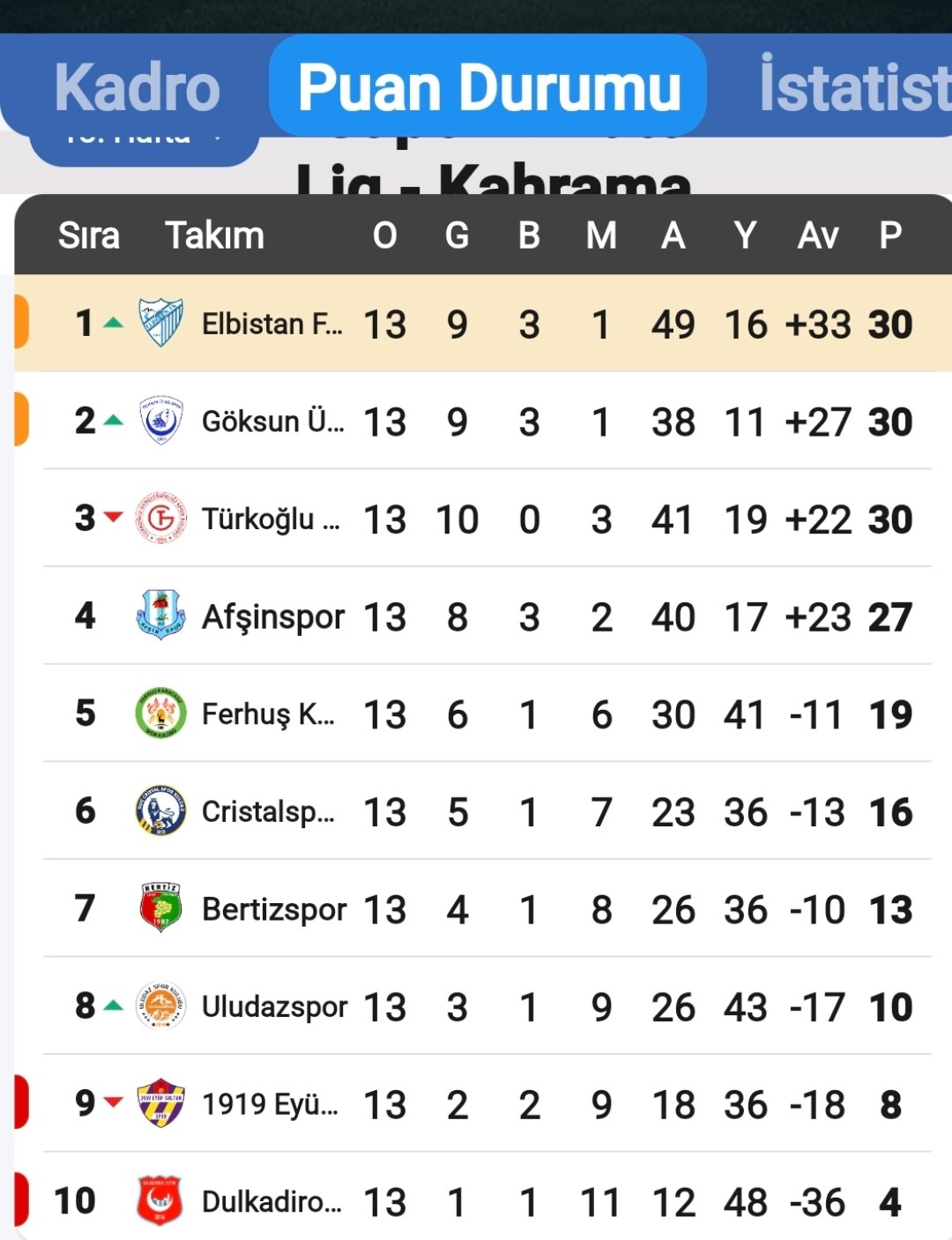Open Uludazspor team details
Viewport: 952px width, 1240px height.
click(274, 1006)
